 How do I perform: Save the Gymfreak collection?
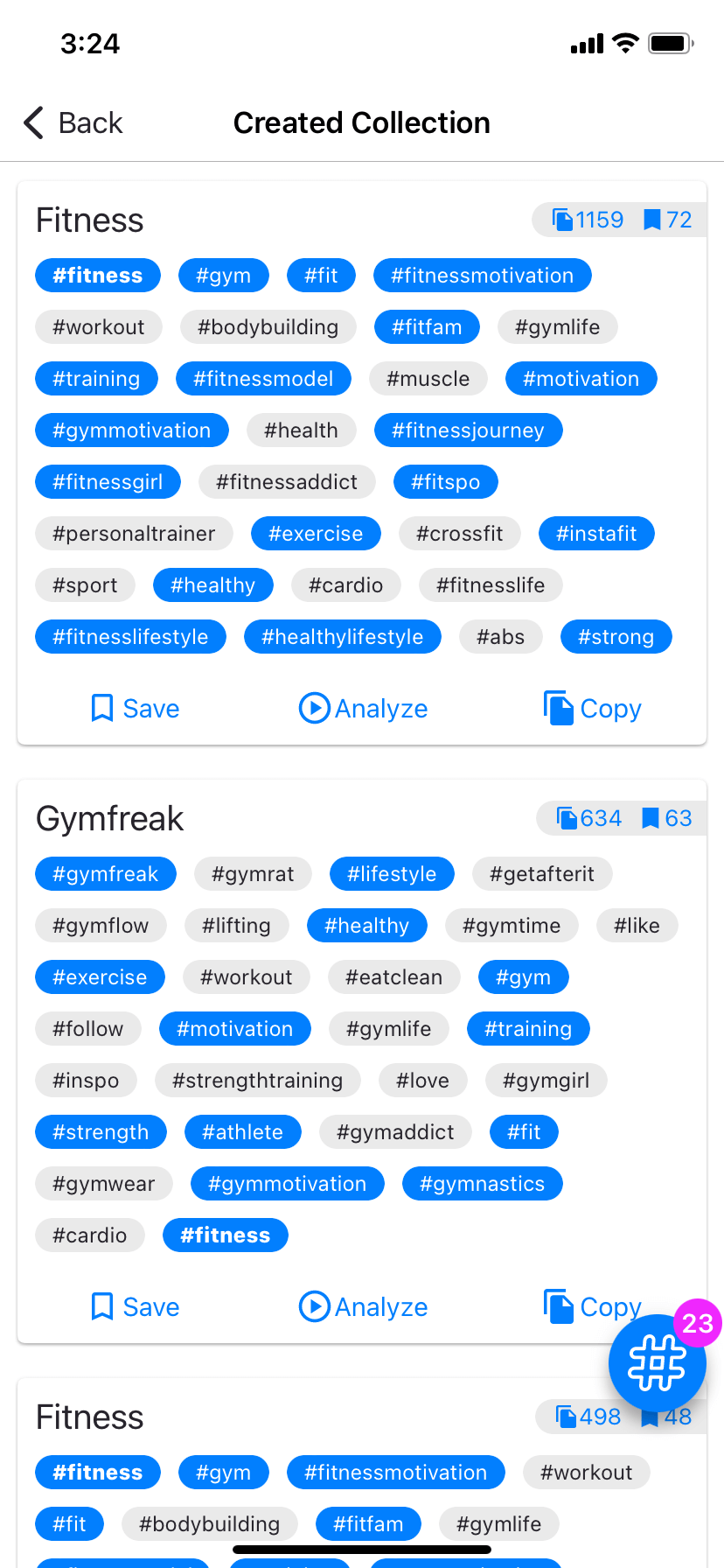(136, 1306)
